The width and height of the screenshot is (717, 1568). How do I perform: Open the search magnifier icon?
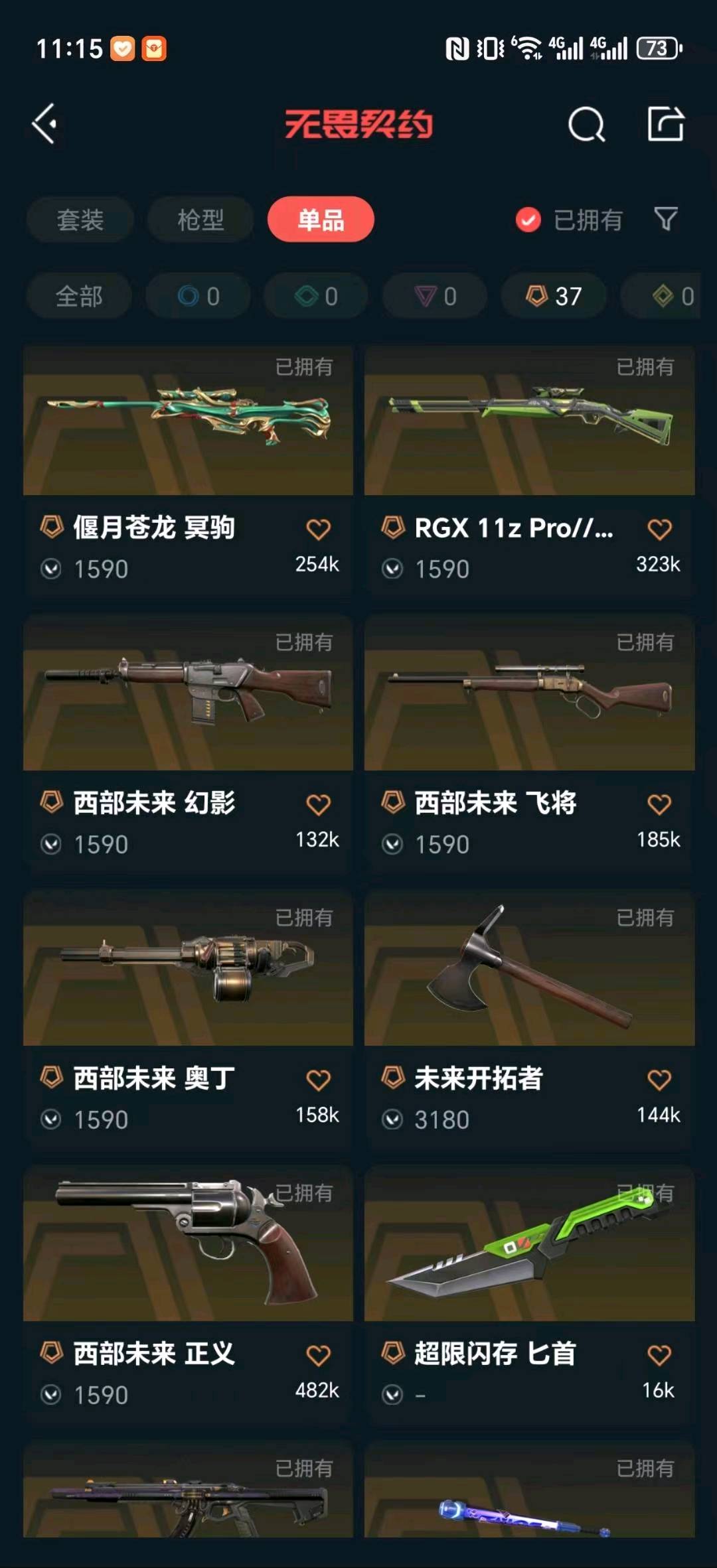coord(586,124)
